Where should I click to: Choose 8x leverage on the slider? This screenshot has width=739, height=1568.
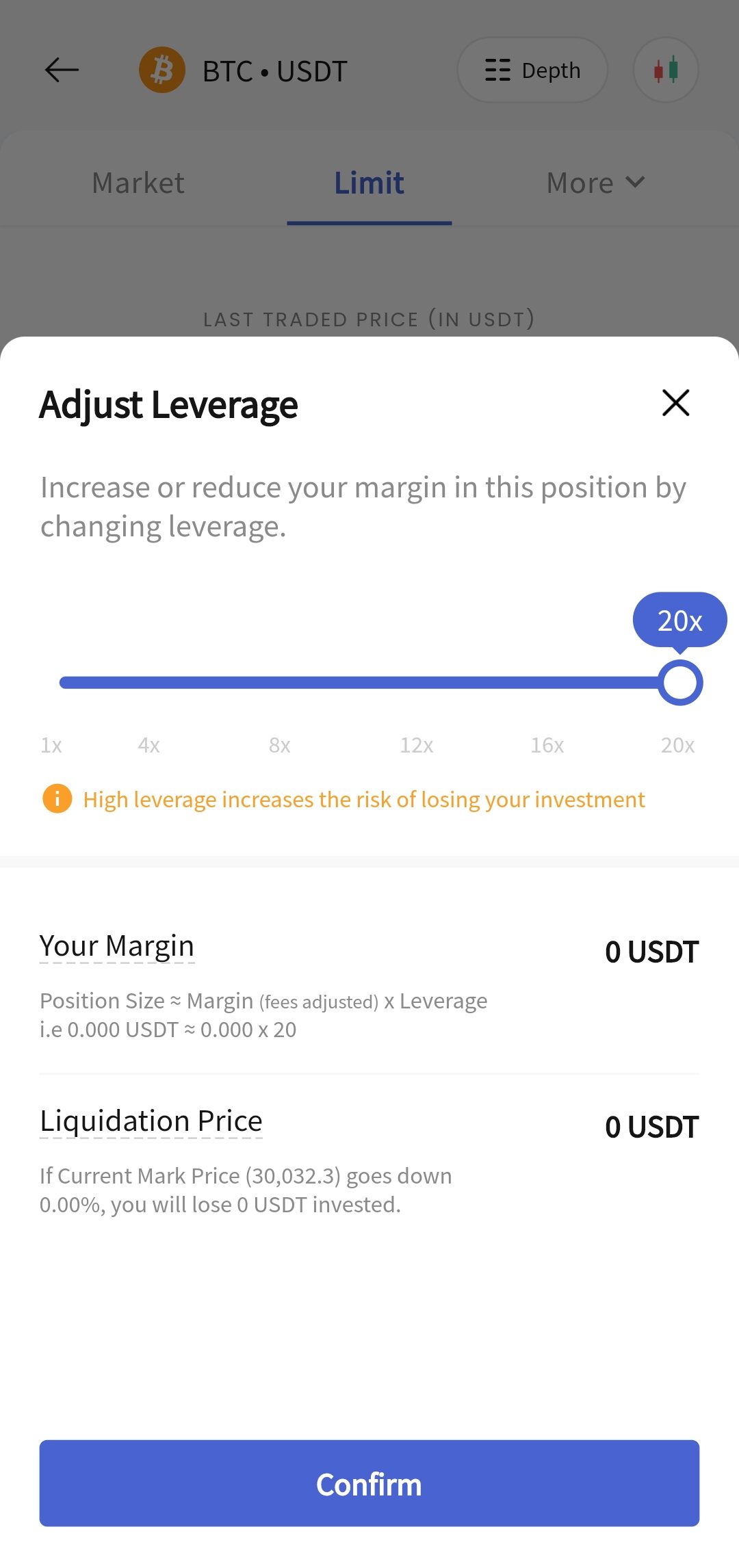[x=280, y=745]
